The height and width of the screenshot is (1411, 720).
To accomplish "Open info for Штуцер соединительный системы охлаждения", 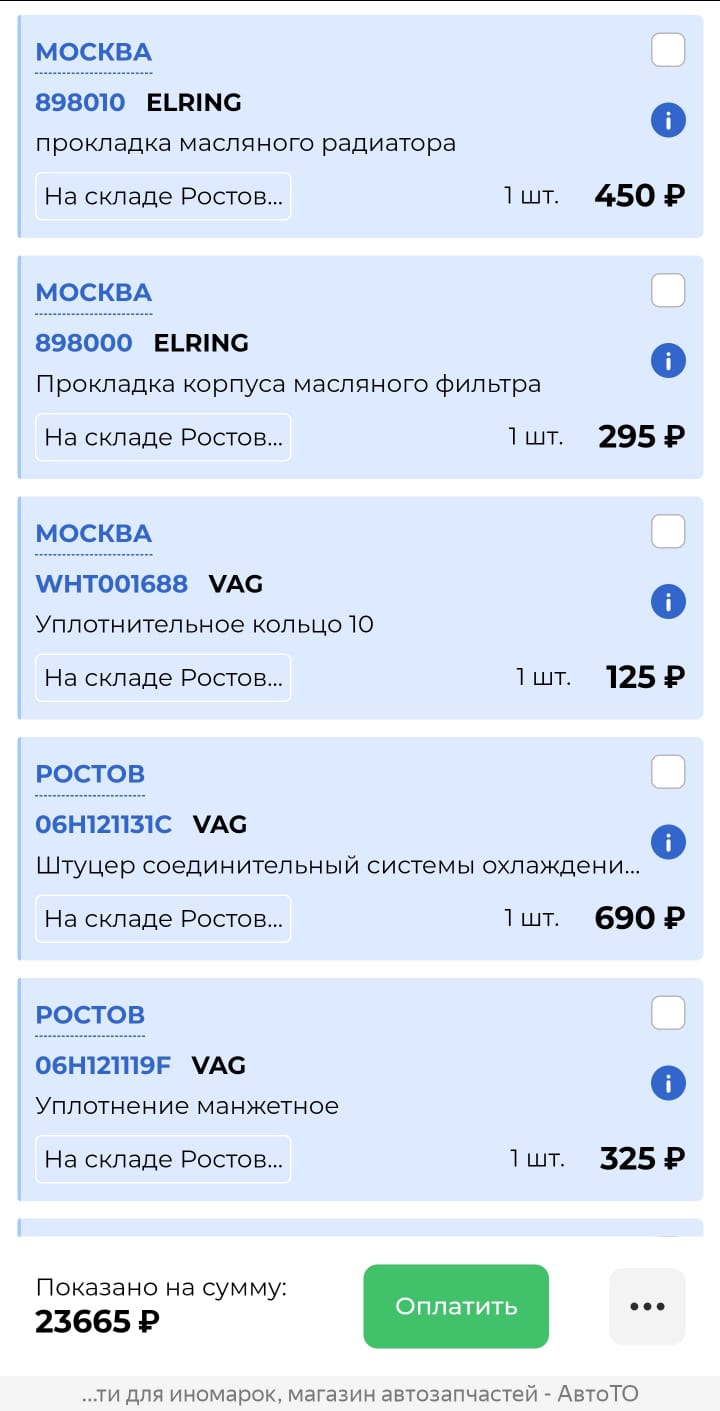I will click(668, 842).
